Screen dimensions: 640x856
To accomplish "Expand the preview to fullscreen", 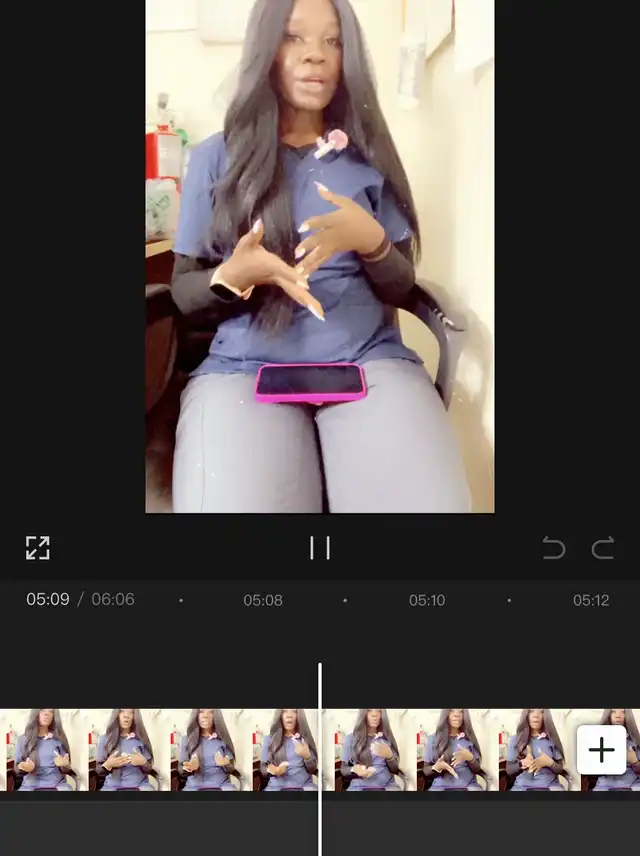I will click(x=37, y=547).
